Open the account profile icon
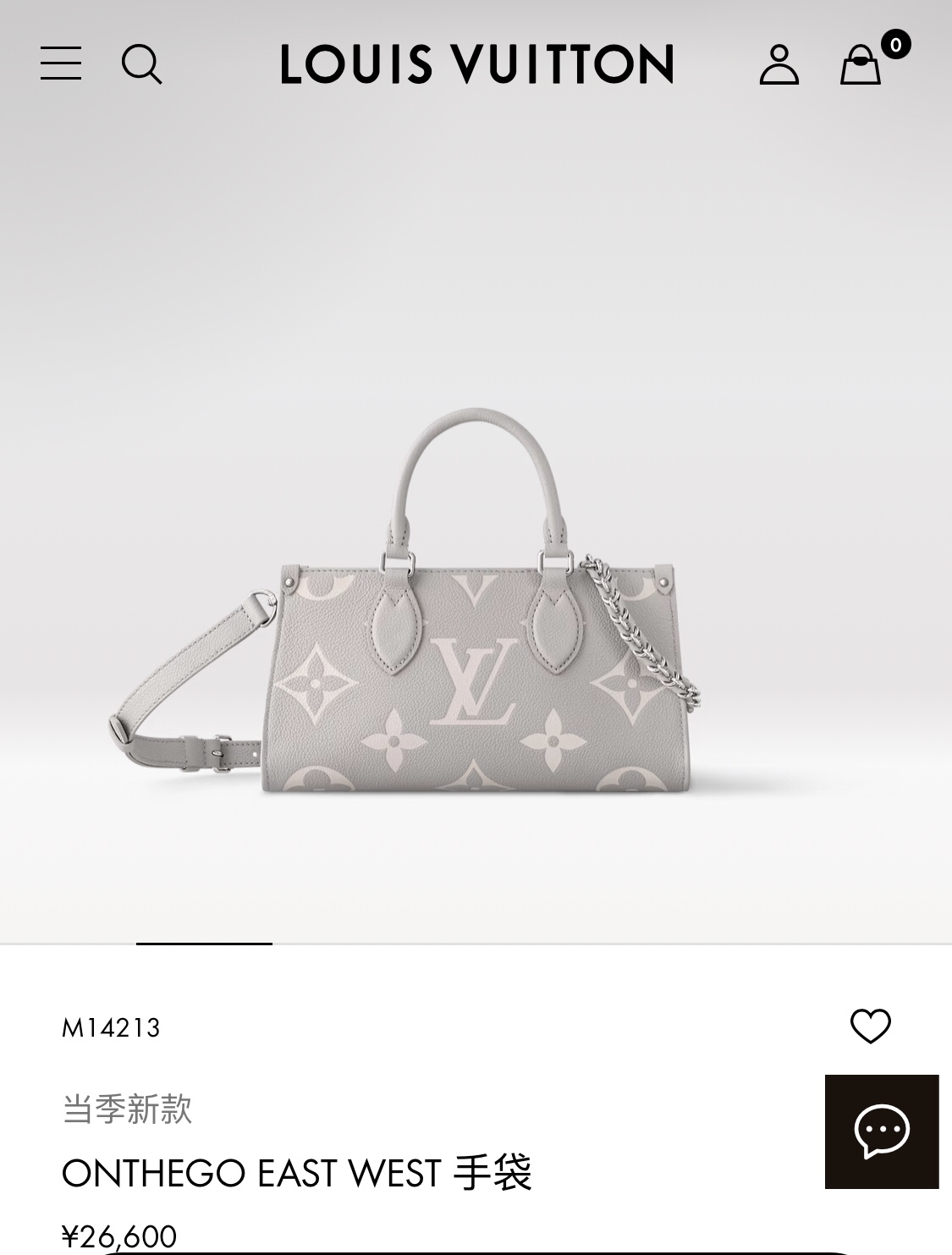 pyautogui.click(x=779, y=64)
